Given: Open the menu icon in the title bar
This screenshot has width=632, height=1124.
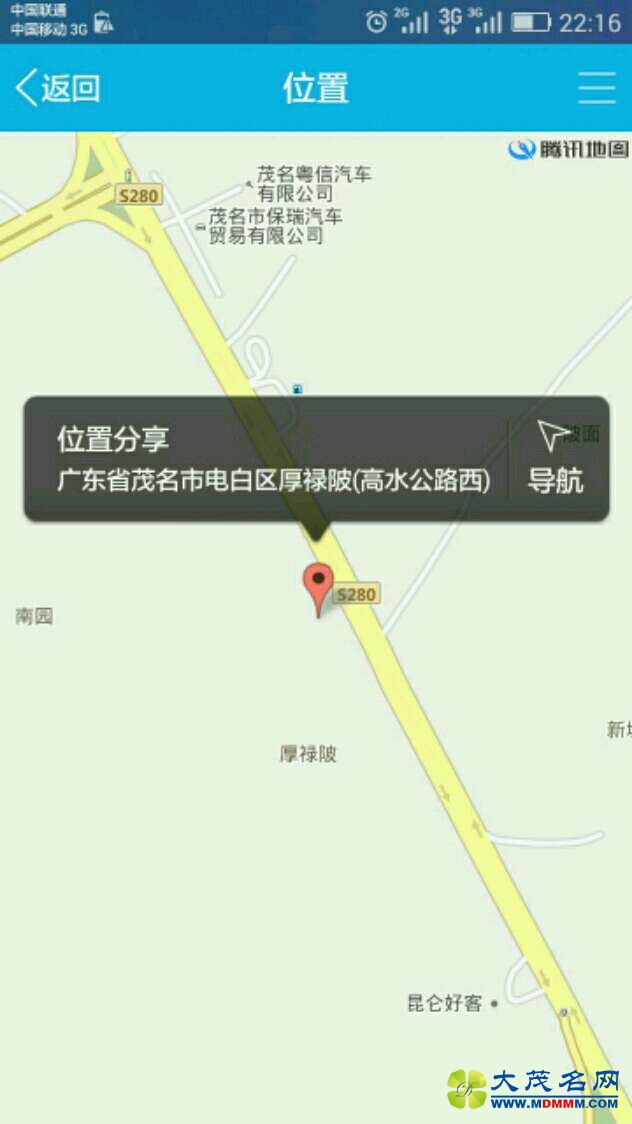Looking at the screenshot, I should (596, 88).
